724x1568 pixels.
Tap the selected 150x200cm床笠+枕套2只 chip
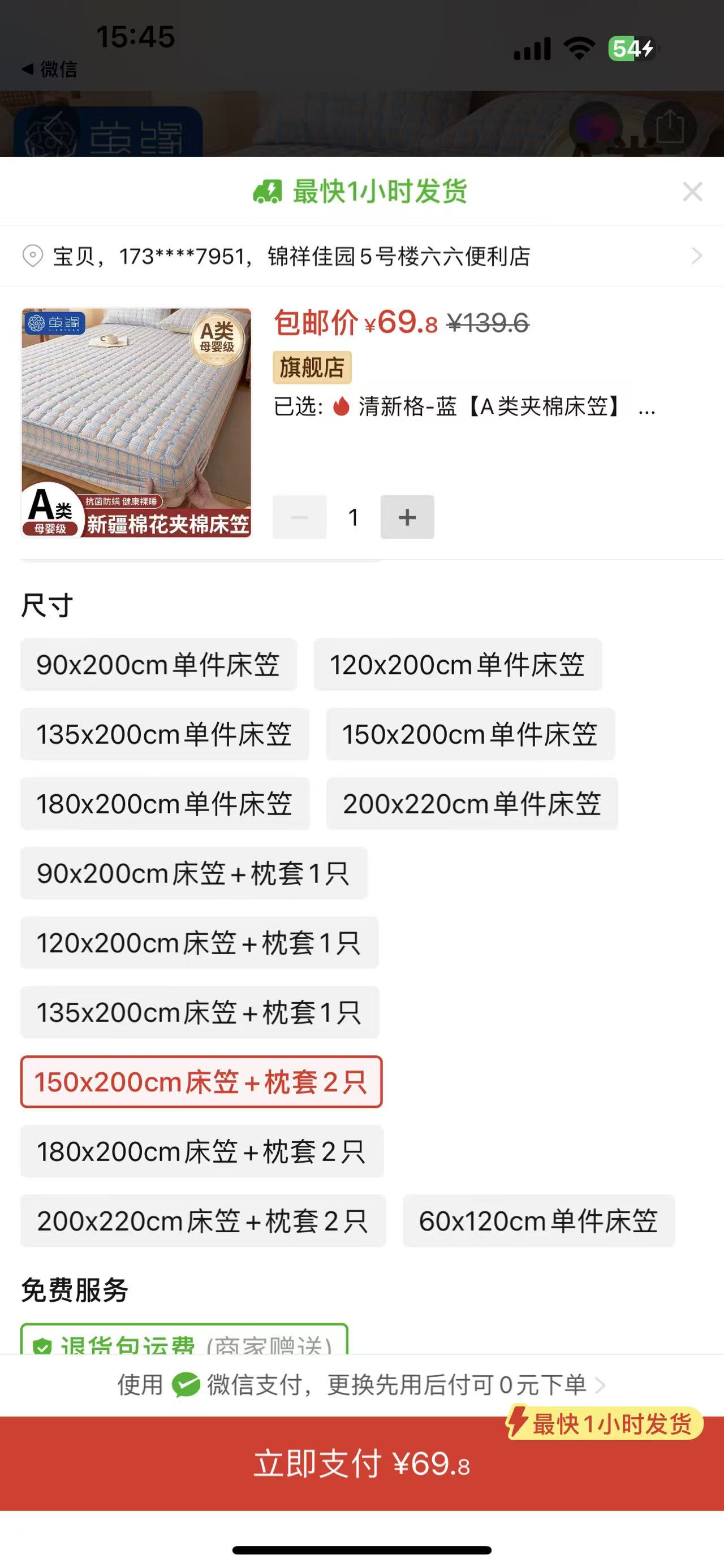click(x=201, y=1082)
